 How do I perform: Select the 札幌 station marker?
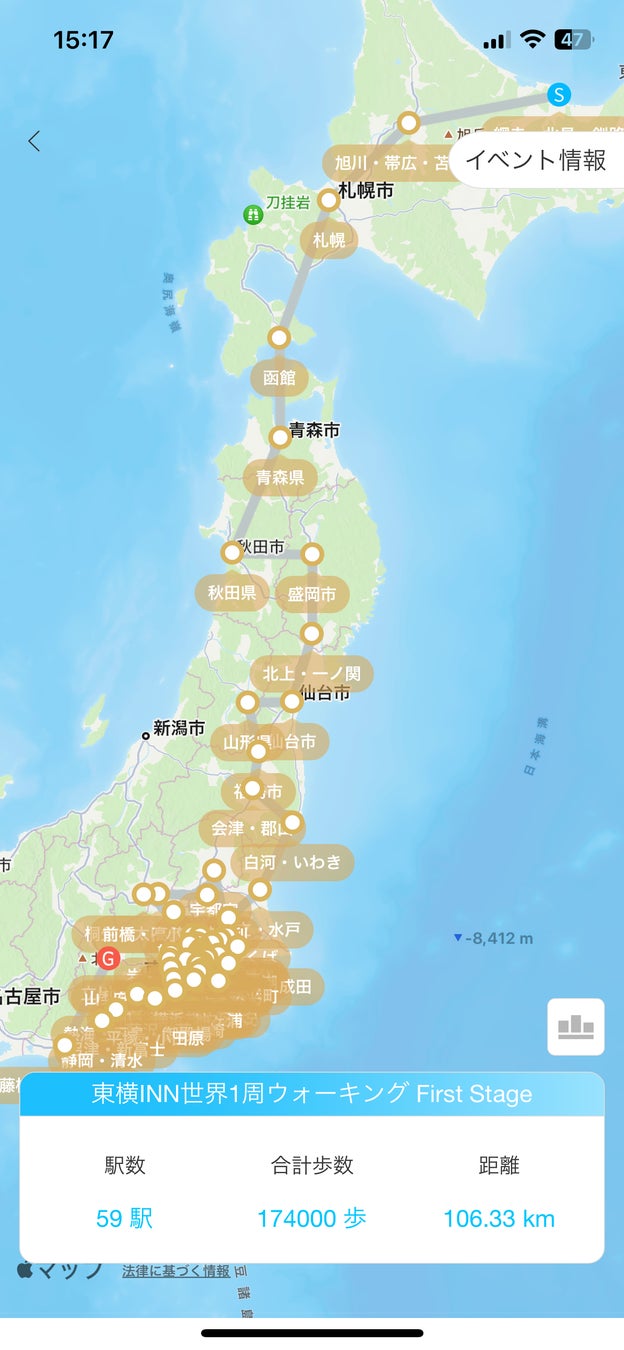click(328, 201)
